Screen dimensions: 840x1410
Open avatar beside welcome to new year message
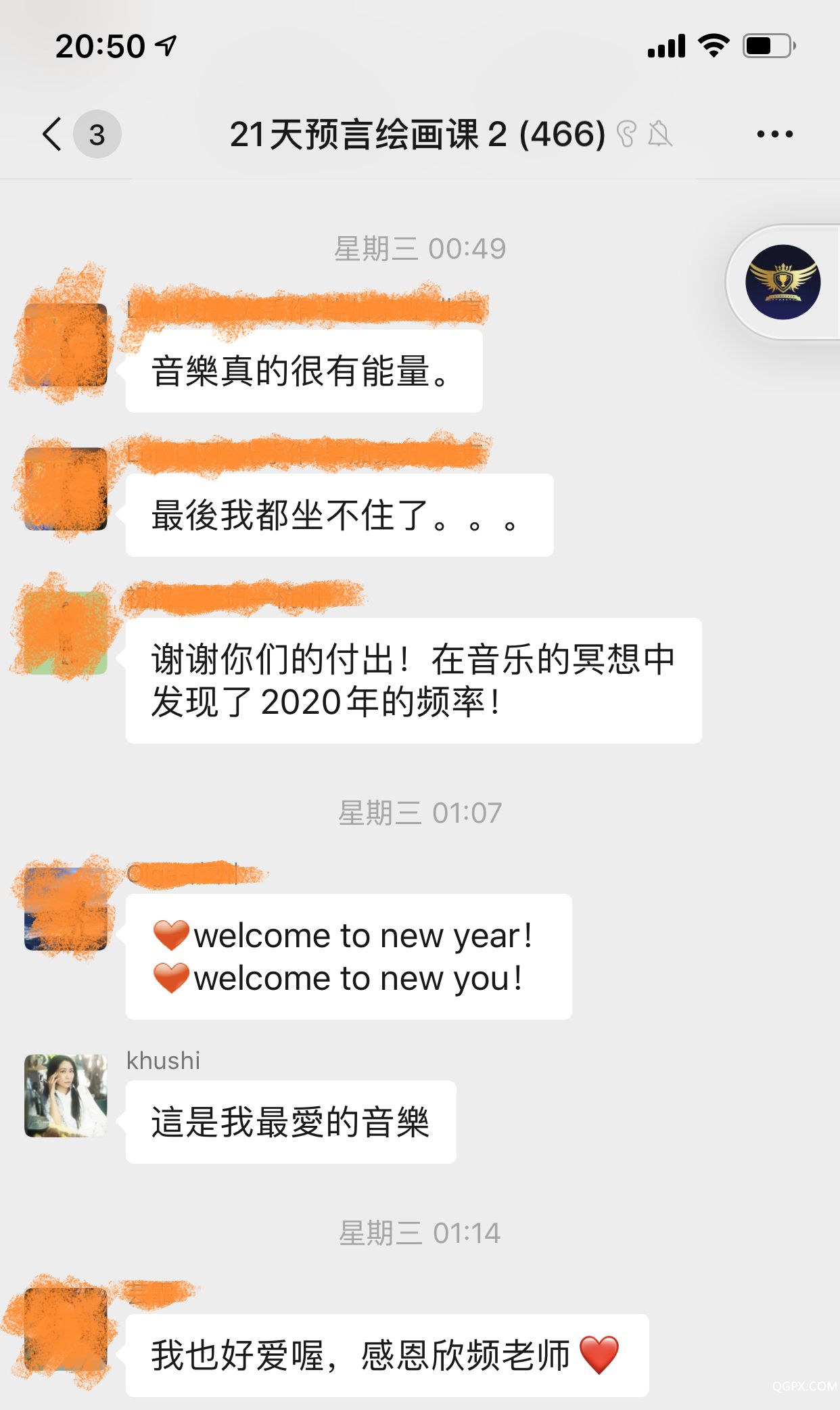pyautogui.click(x=66, y=909)
